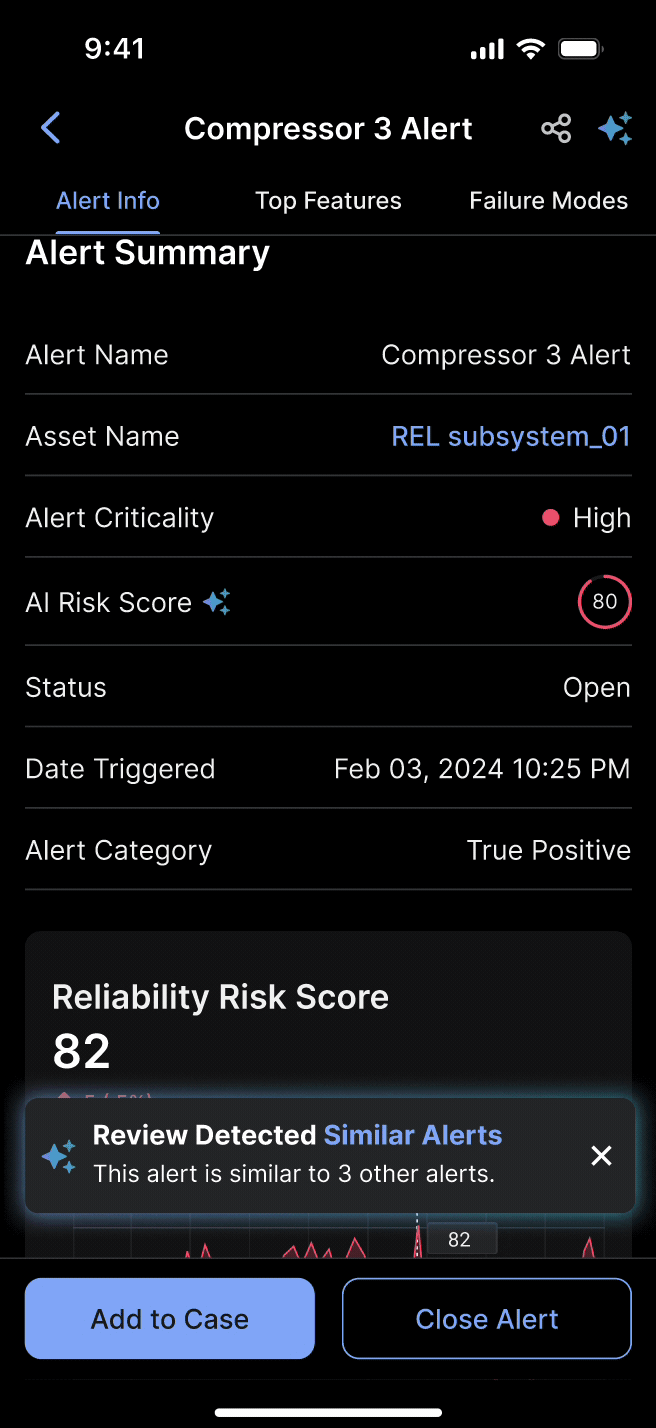Switch to the Failure Modes tab
Image resolution: width=656 pixels, height=1428 pixels.
(549, 200)
